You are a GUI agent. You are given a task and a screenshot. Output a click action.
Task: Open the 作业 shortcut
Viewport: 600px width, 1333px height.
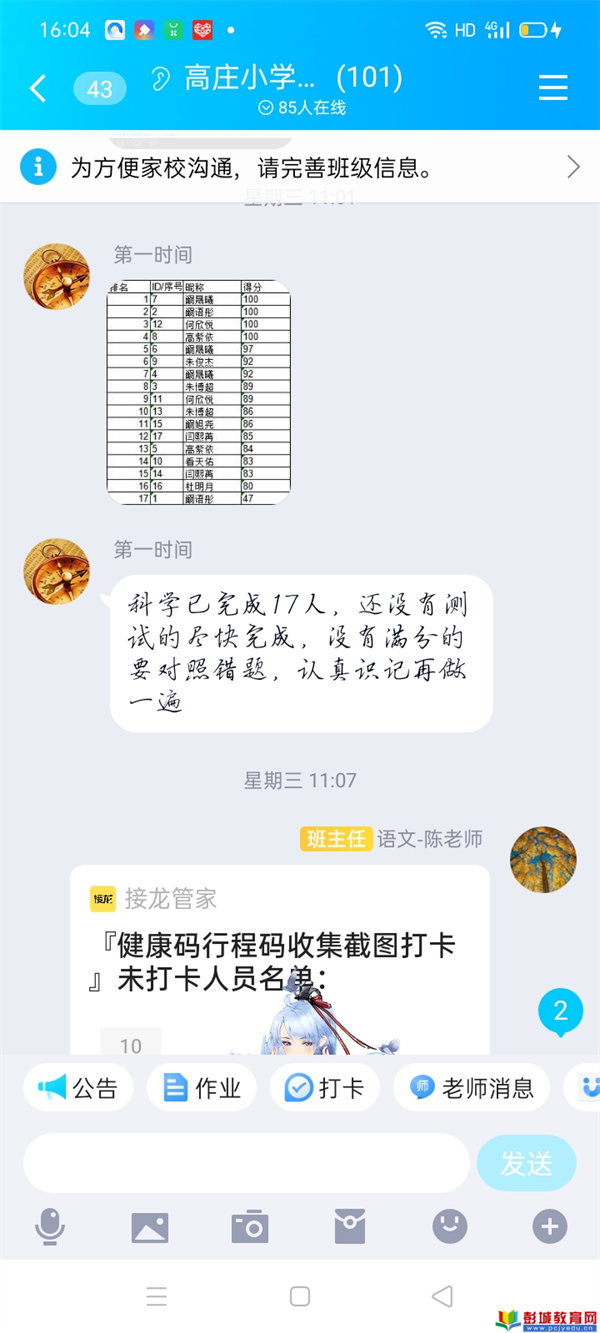point(202,1088)
